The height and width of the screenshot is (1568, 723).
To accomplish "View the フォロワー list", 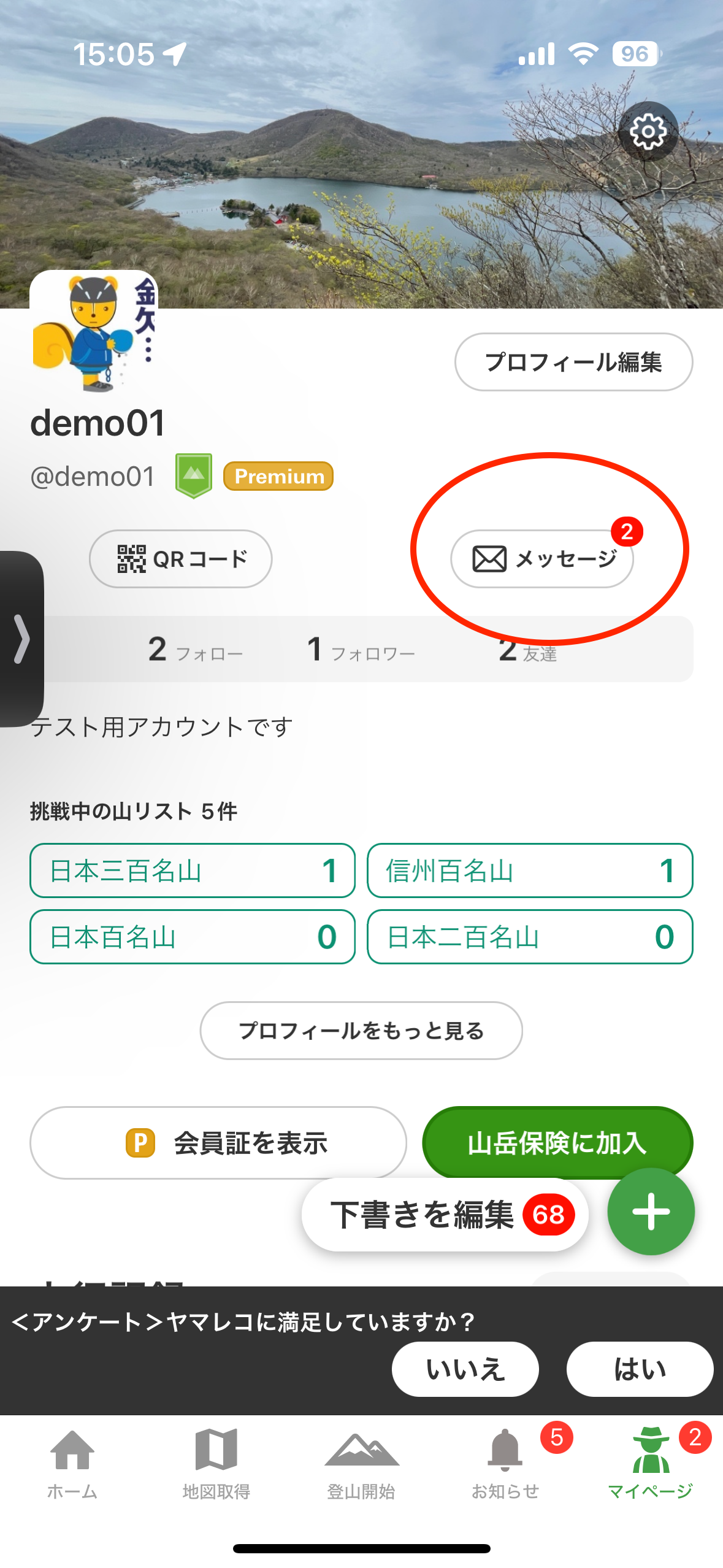I will [361, 650].
